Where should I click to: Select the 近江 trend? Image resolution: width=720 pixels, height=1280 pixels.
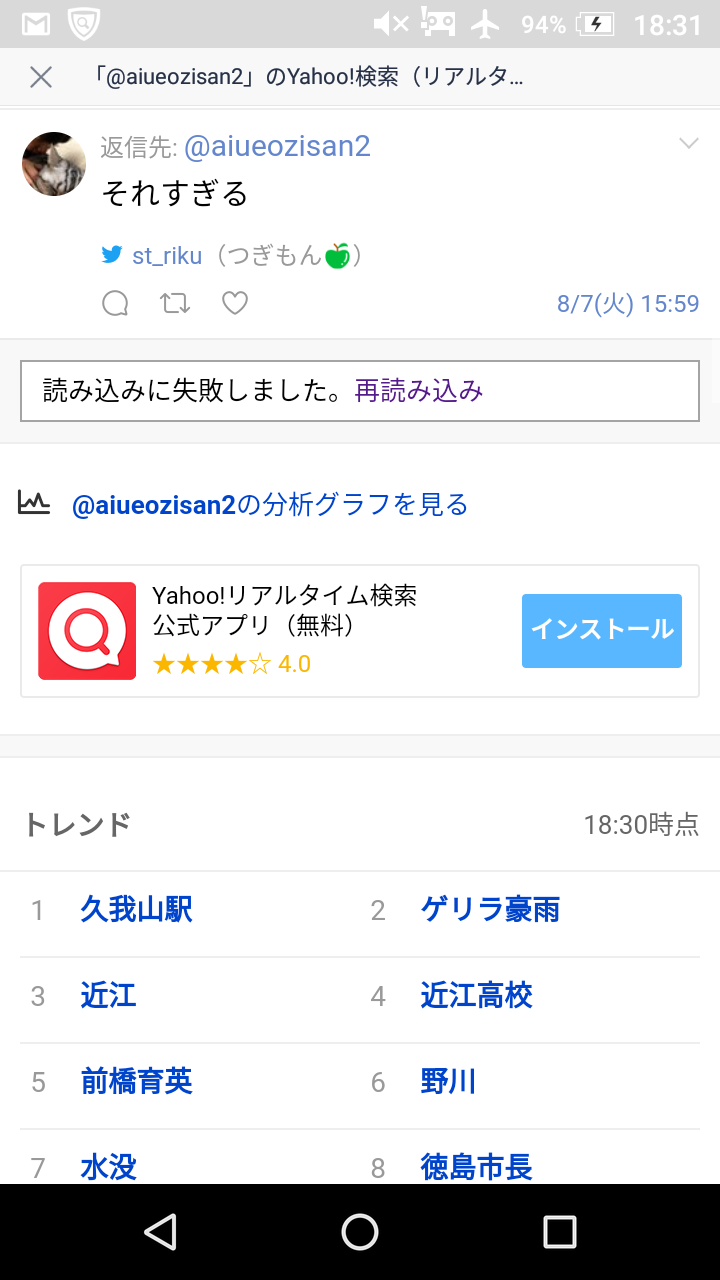tap(109, 996)
